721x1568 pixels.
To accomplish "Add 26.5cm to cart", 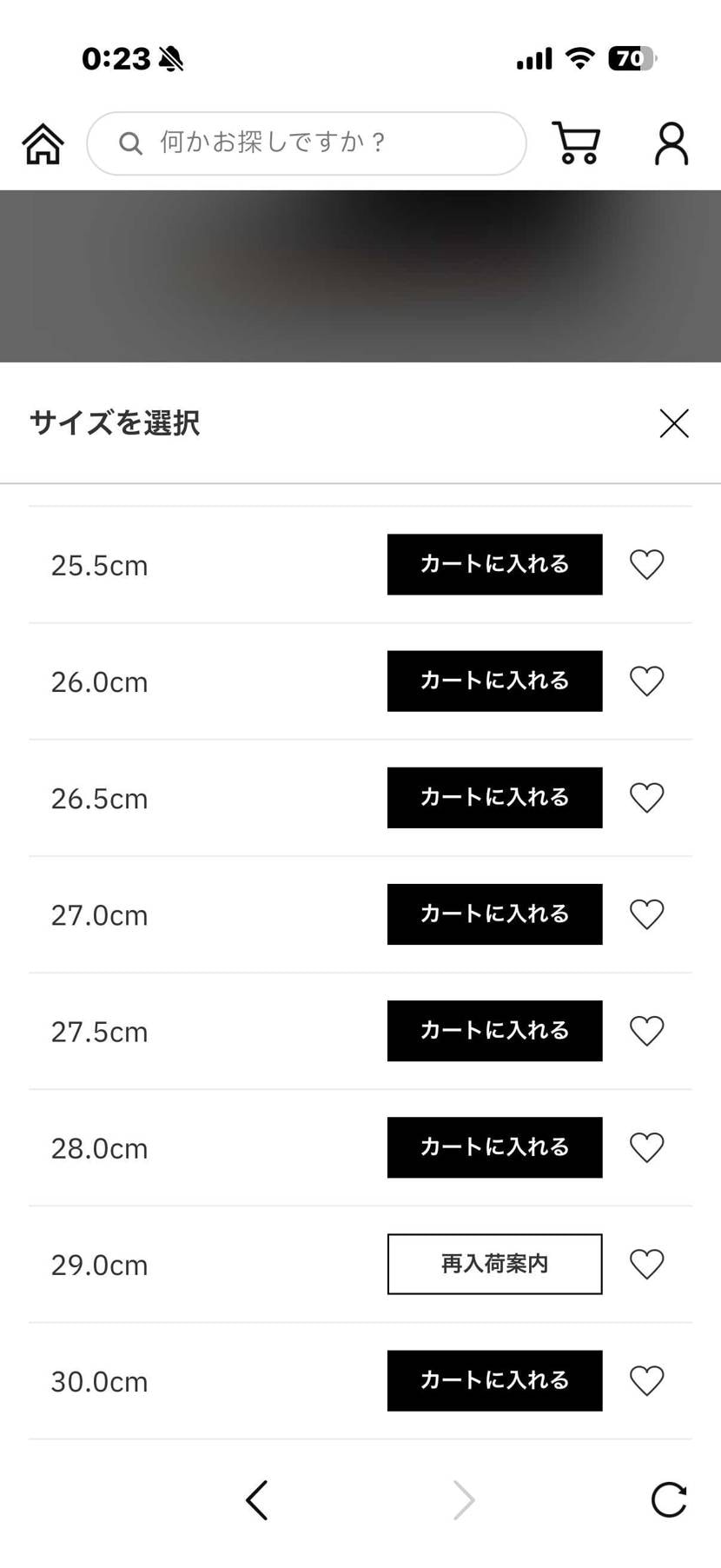I will coord(494,797).
